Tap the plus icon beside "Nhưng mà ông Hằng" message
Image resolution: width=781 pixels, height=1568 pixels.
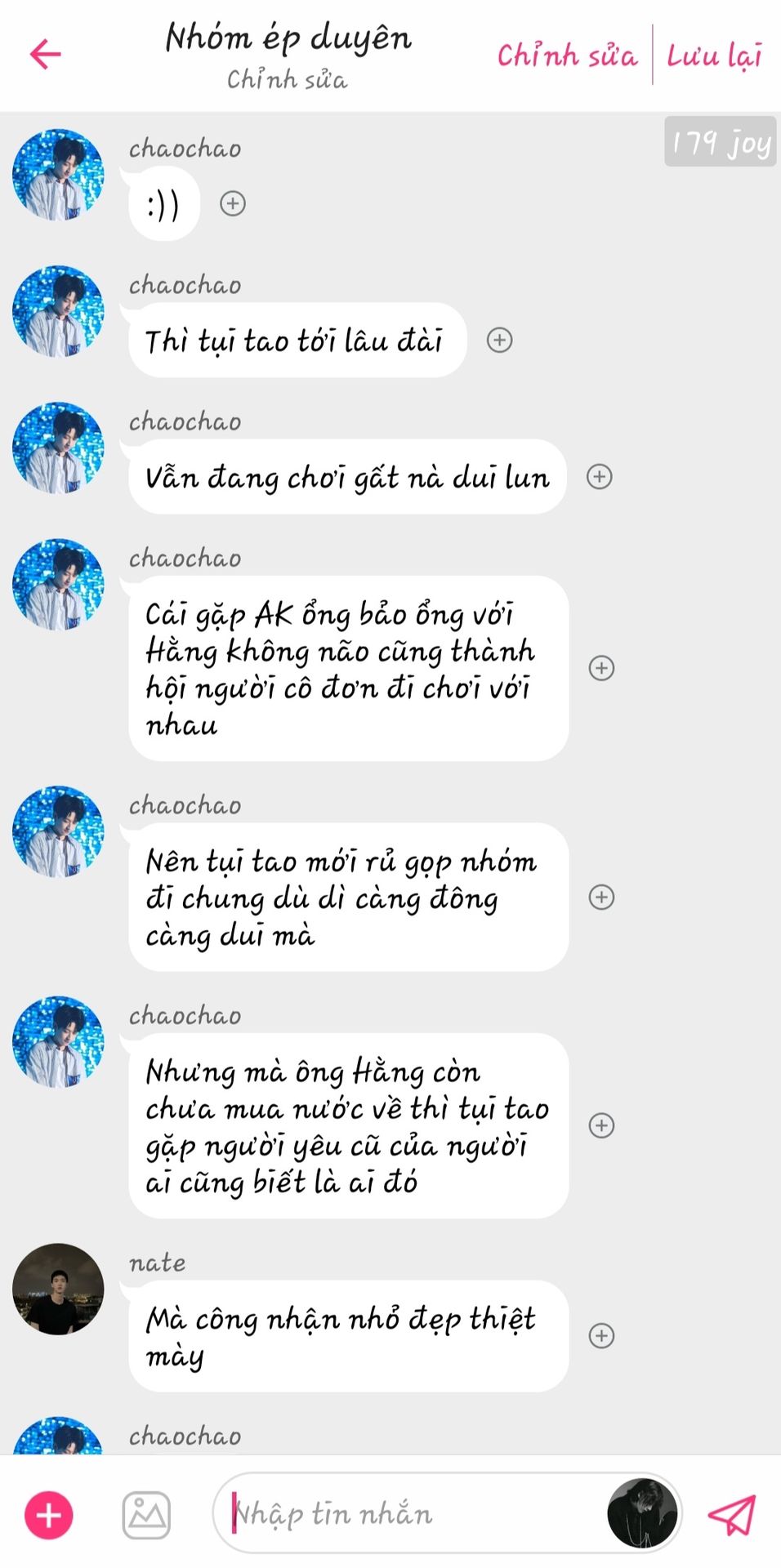(x=602, y=1125)
